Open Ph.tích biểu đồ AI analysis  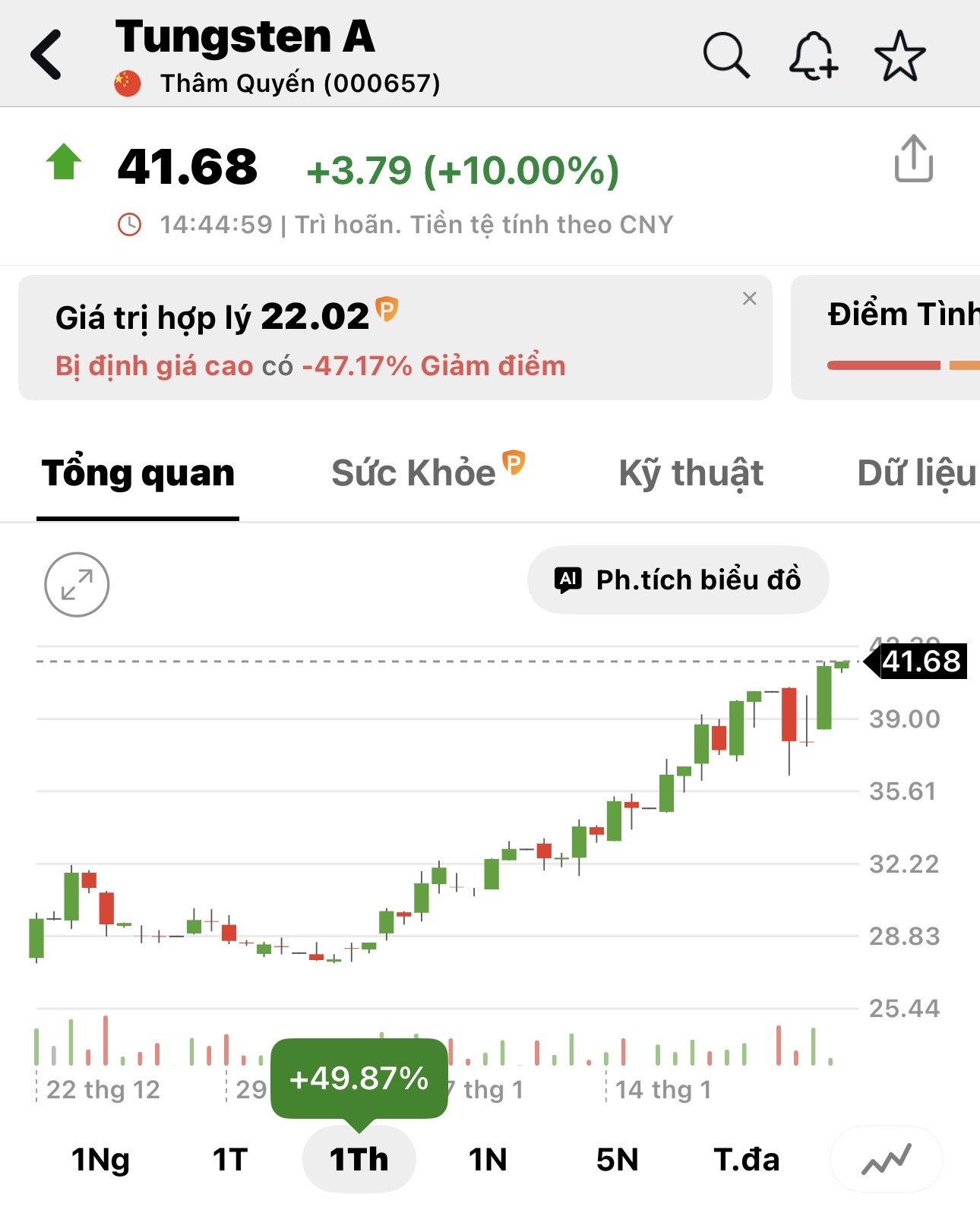678,580
